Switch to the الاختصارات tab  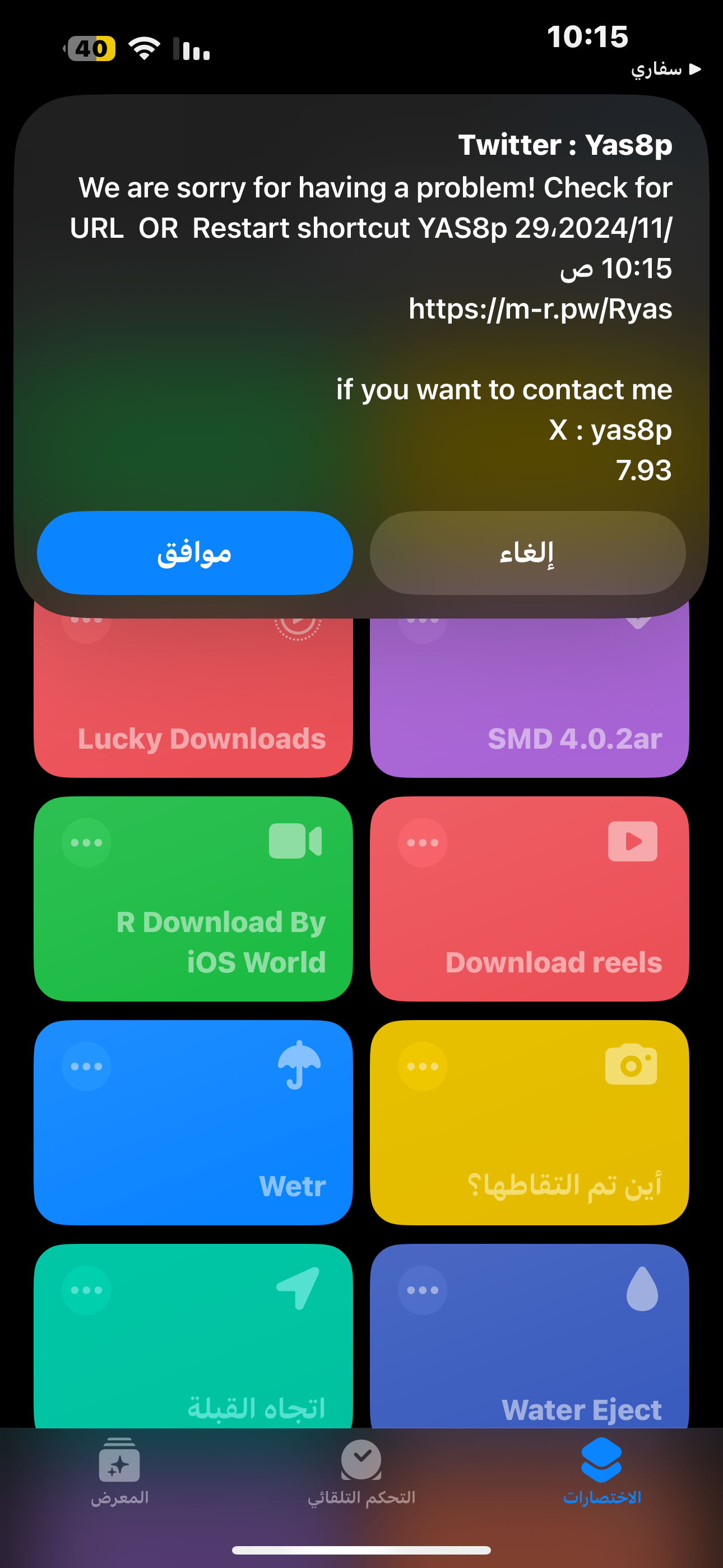coord(602,1472)
